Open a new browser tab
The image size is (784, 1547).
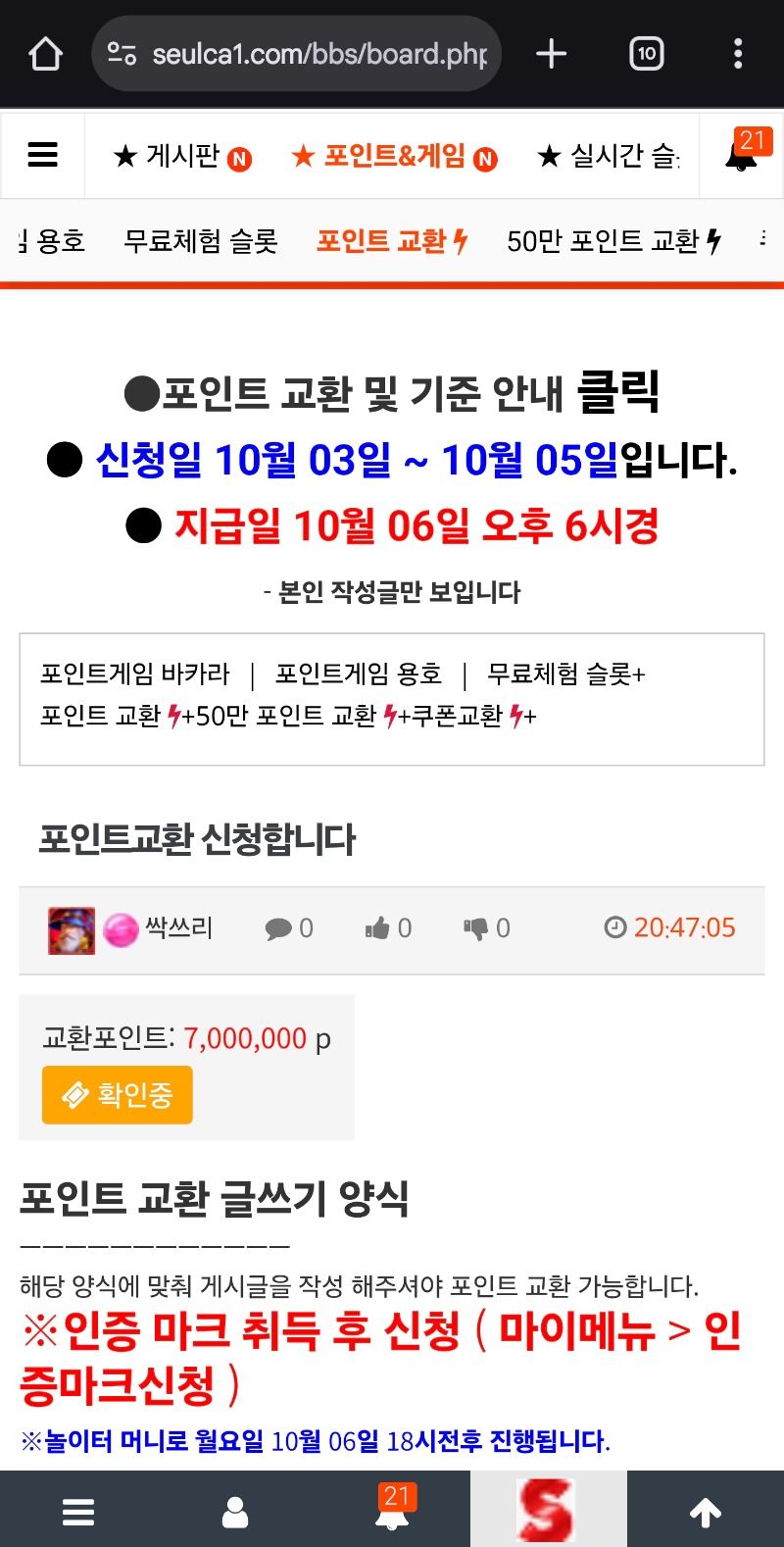coord(552,53)
